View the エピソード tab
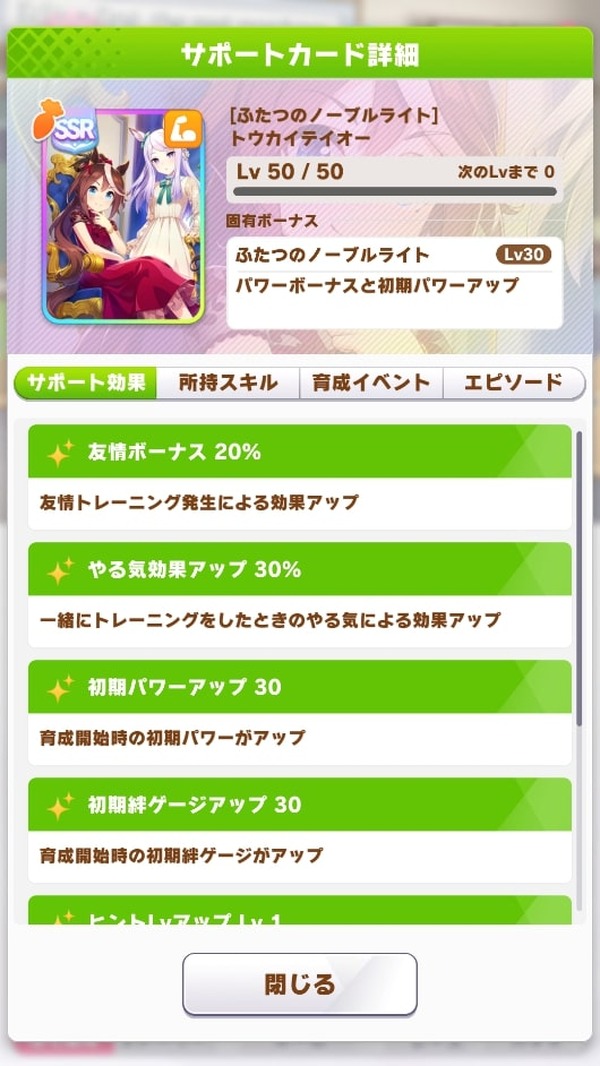The image size is (600, 1066). (x=515, y=383)
